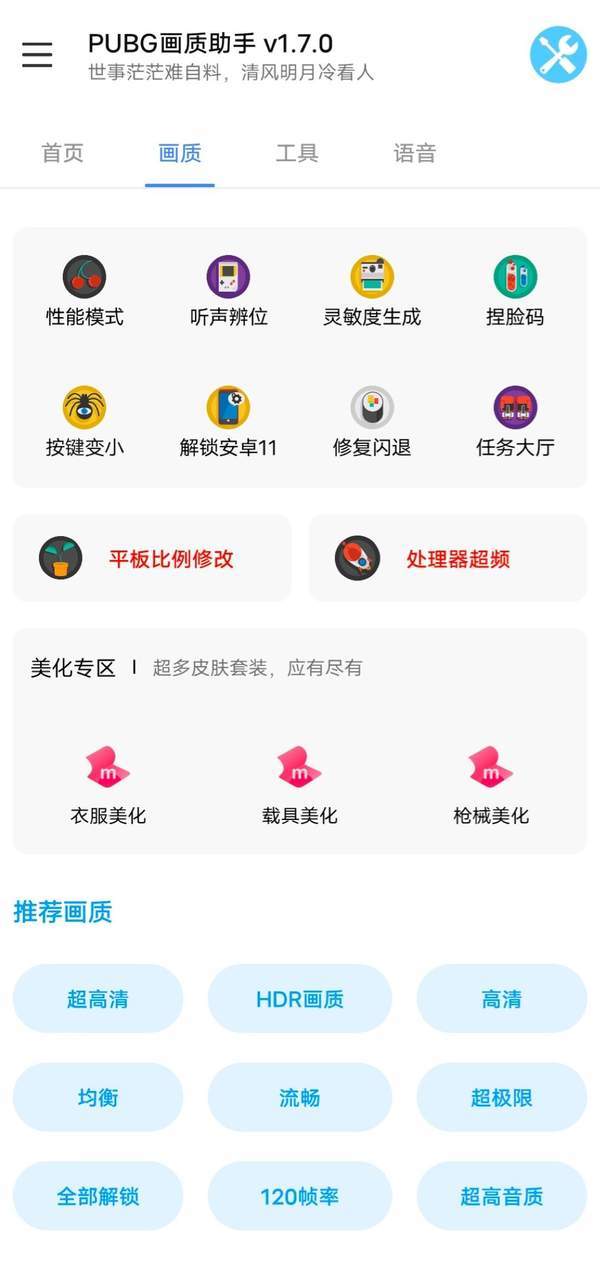Select the 超高清 quality chip

click(98, 998)
